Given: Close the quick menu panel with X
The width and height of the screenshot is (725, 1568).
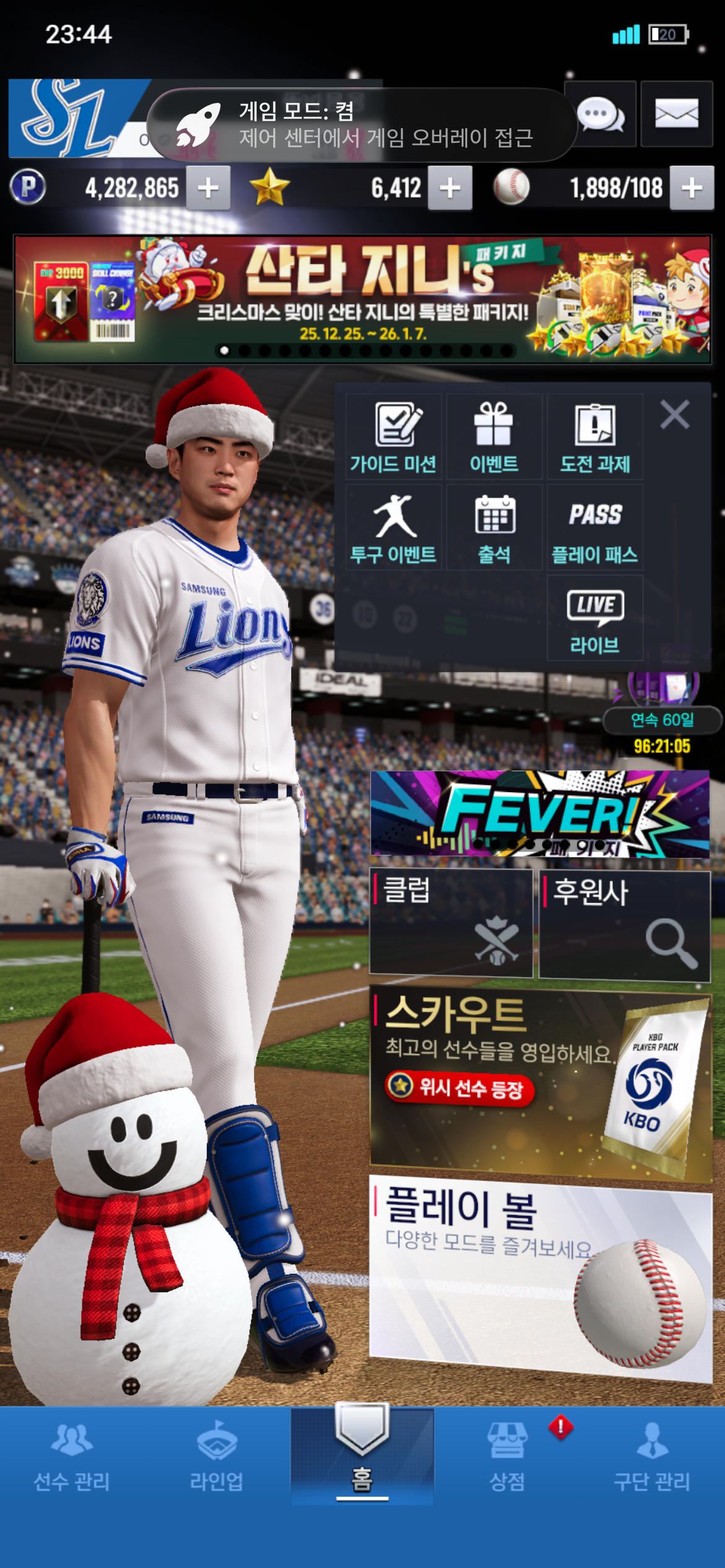Looking at the screenshot, I should [x=675, y=414].
